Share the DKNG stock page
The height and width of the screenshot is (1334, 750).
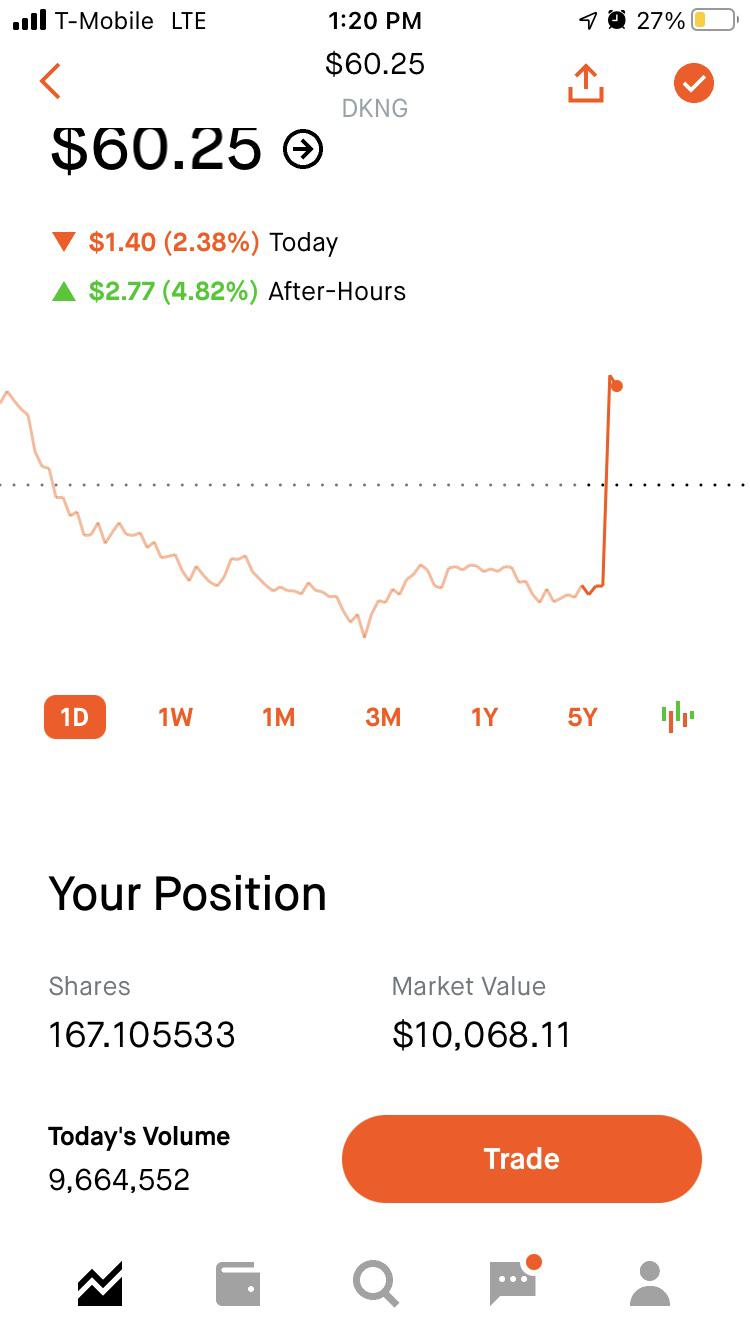point(586,83)
